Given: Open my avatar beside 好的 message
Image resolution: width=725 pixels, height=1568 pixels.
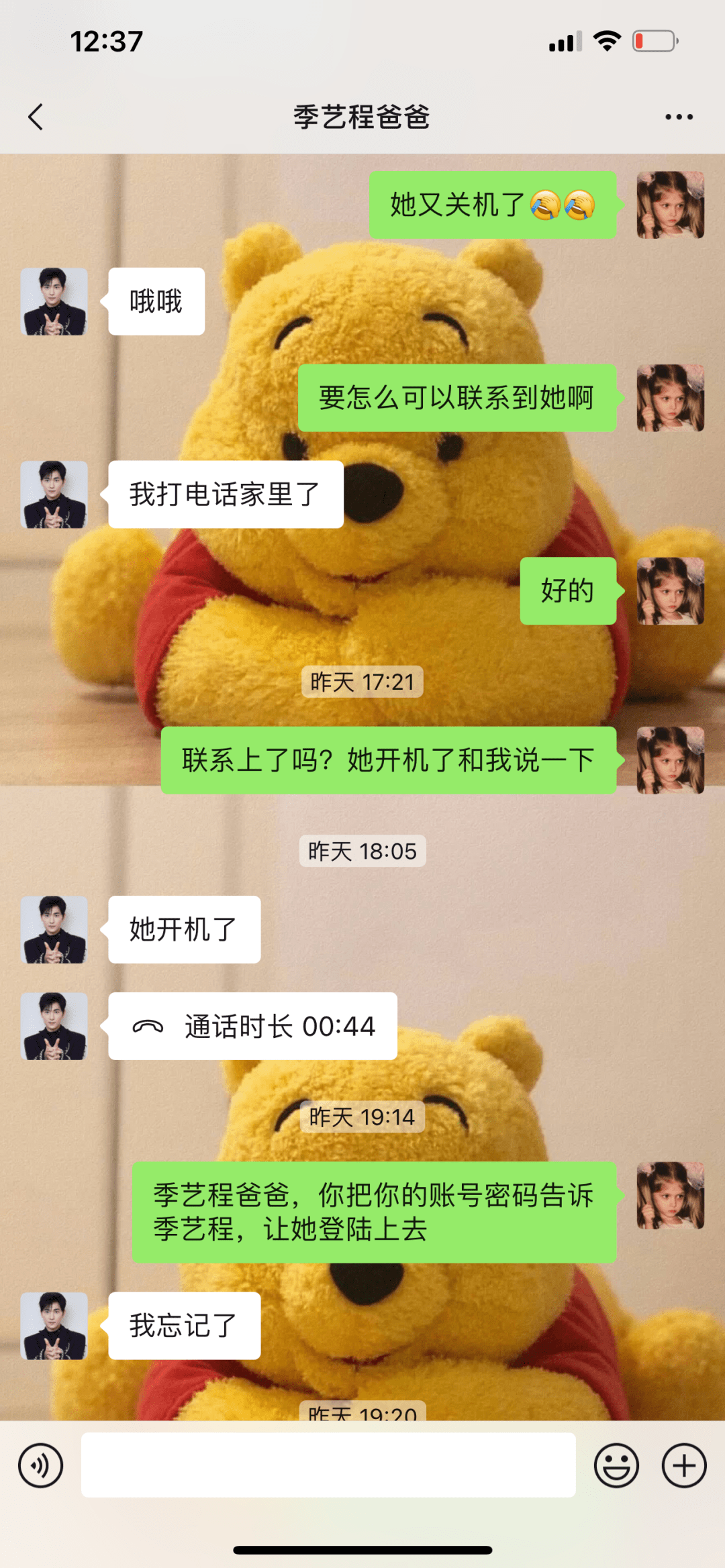Looking at the screenshot, I should [x=670, y=591].
